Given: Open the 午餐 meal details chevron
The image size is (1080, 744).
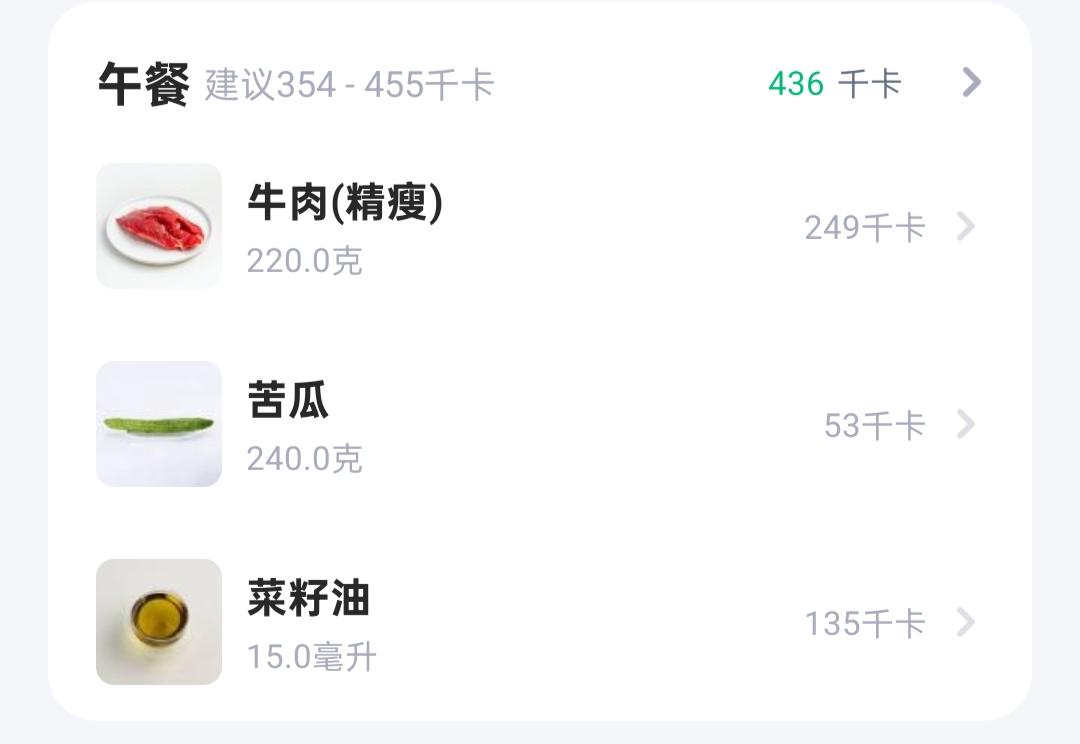Looking at the screenshot, I should click(970, 83).
